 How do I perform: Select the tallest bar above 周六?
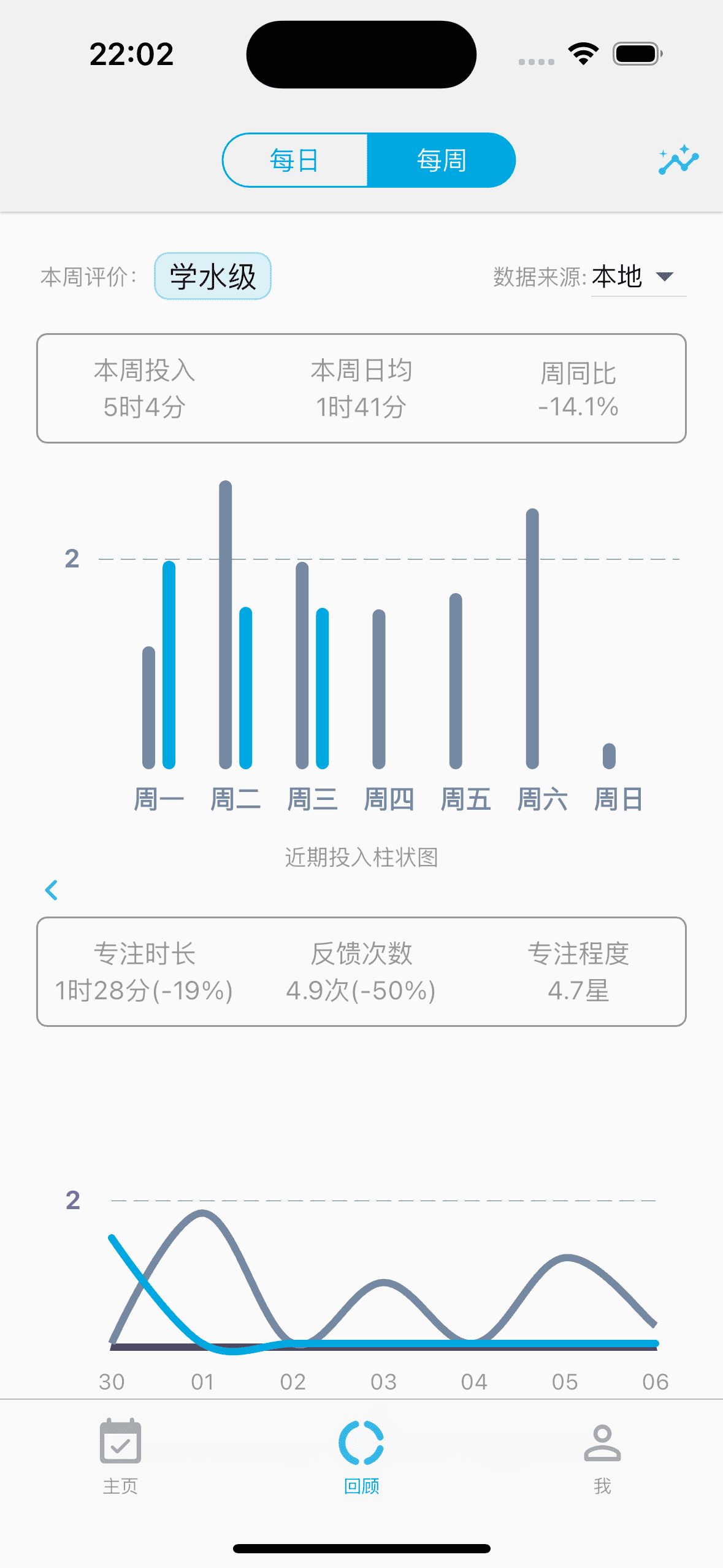531,638
